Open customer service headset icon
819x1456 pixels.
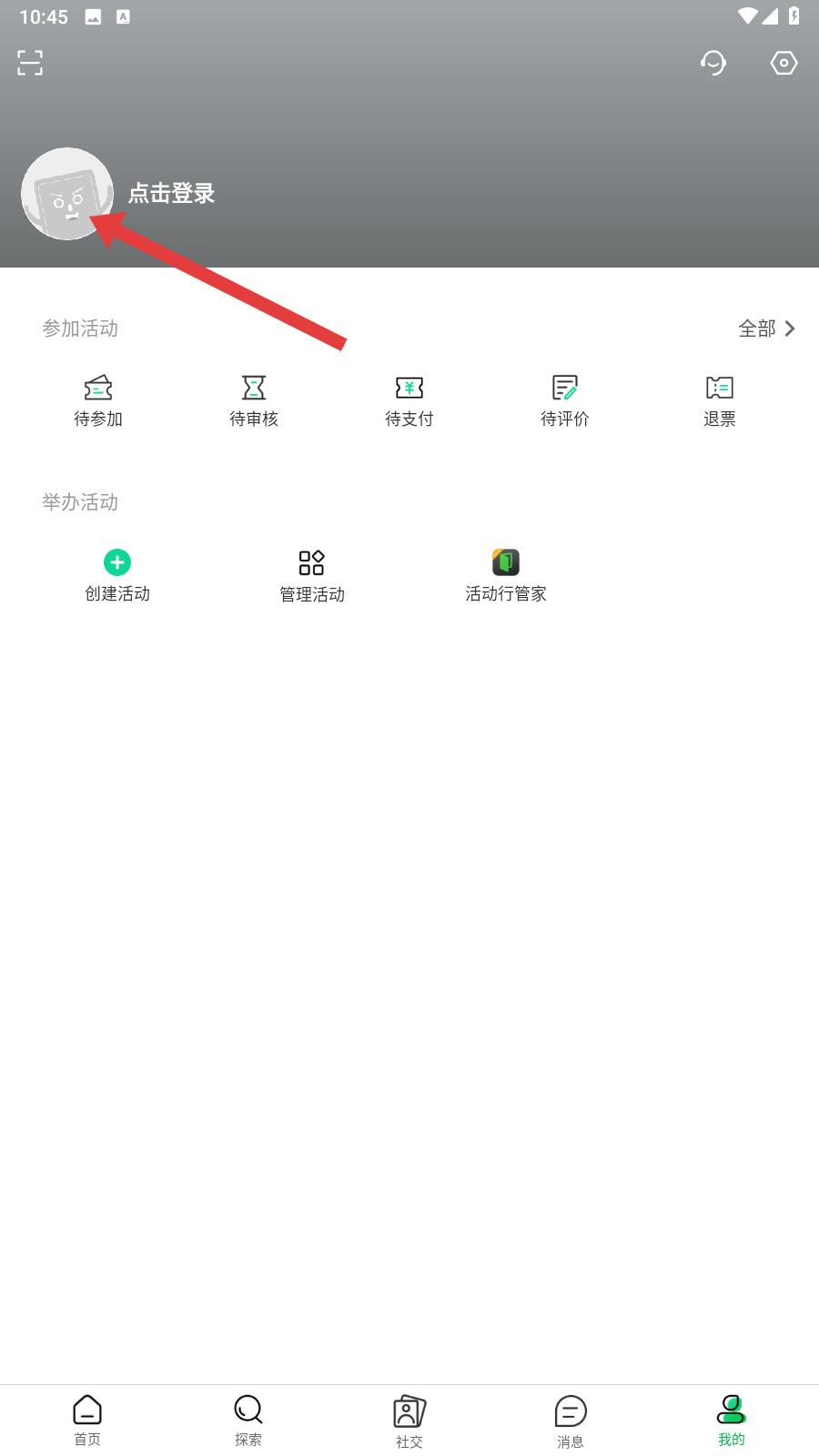tap(713, 63)
